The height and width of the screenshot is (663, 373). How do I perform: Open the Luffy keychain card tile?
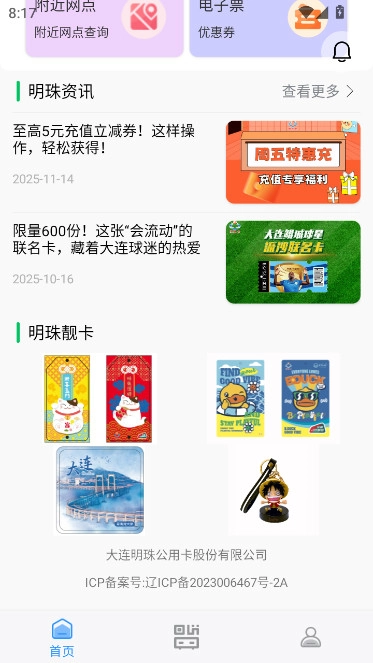tap(273, 490)
